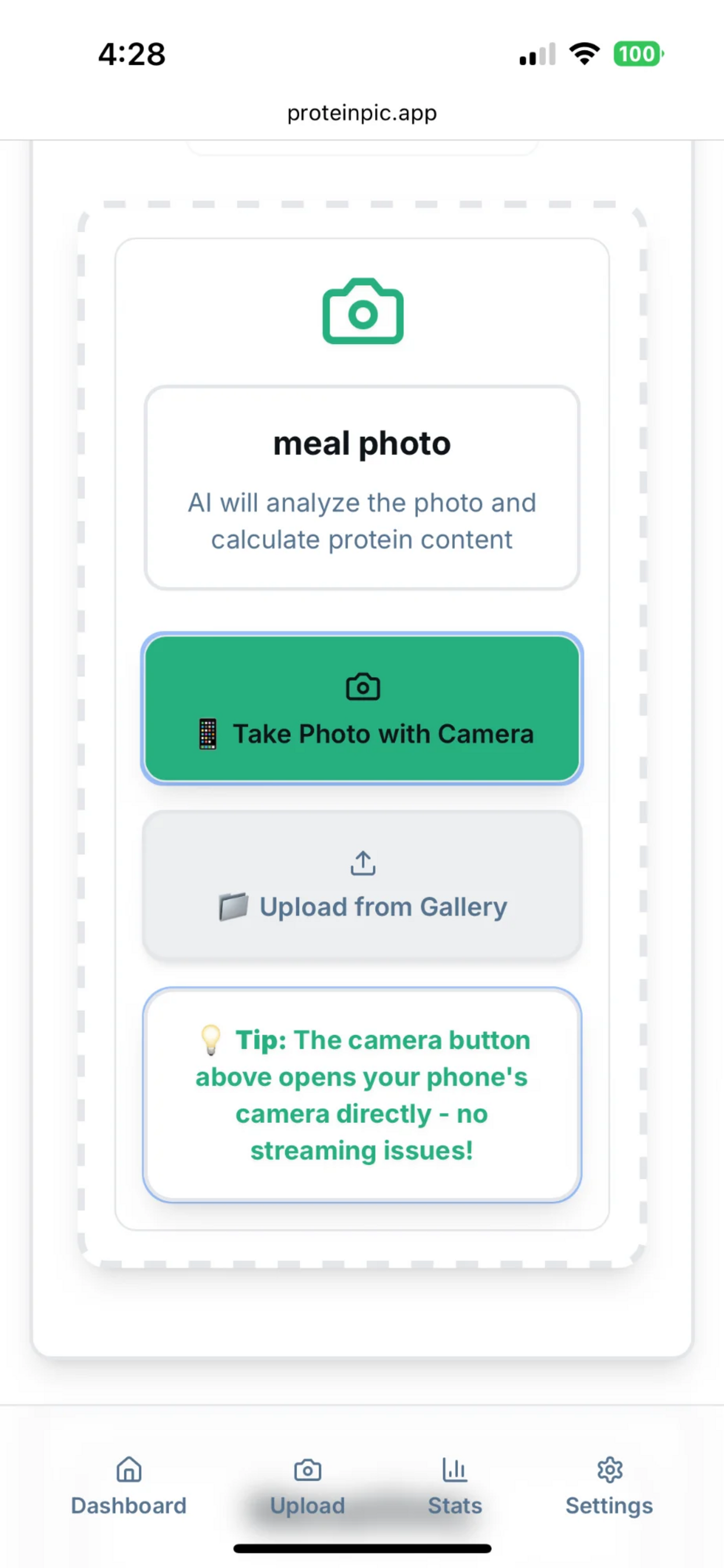Open the Settings tab label
The image size is (724, 1568).
[609, 1506]
